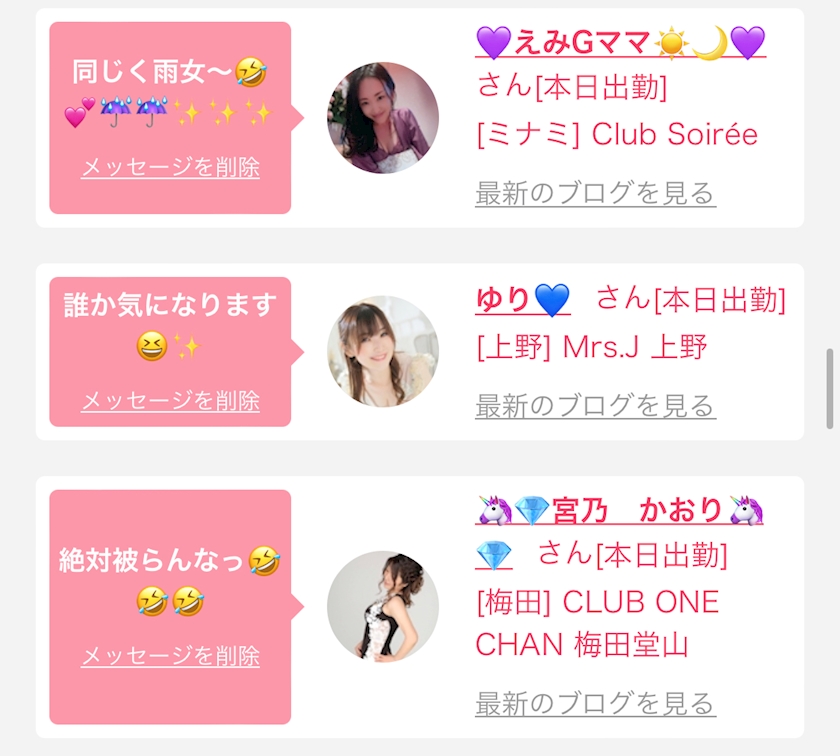View えみGママ's latest blog
This screenshot has height=756, width=840.
point(595,193)
